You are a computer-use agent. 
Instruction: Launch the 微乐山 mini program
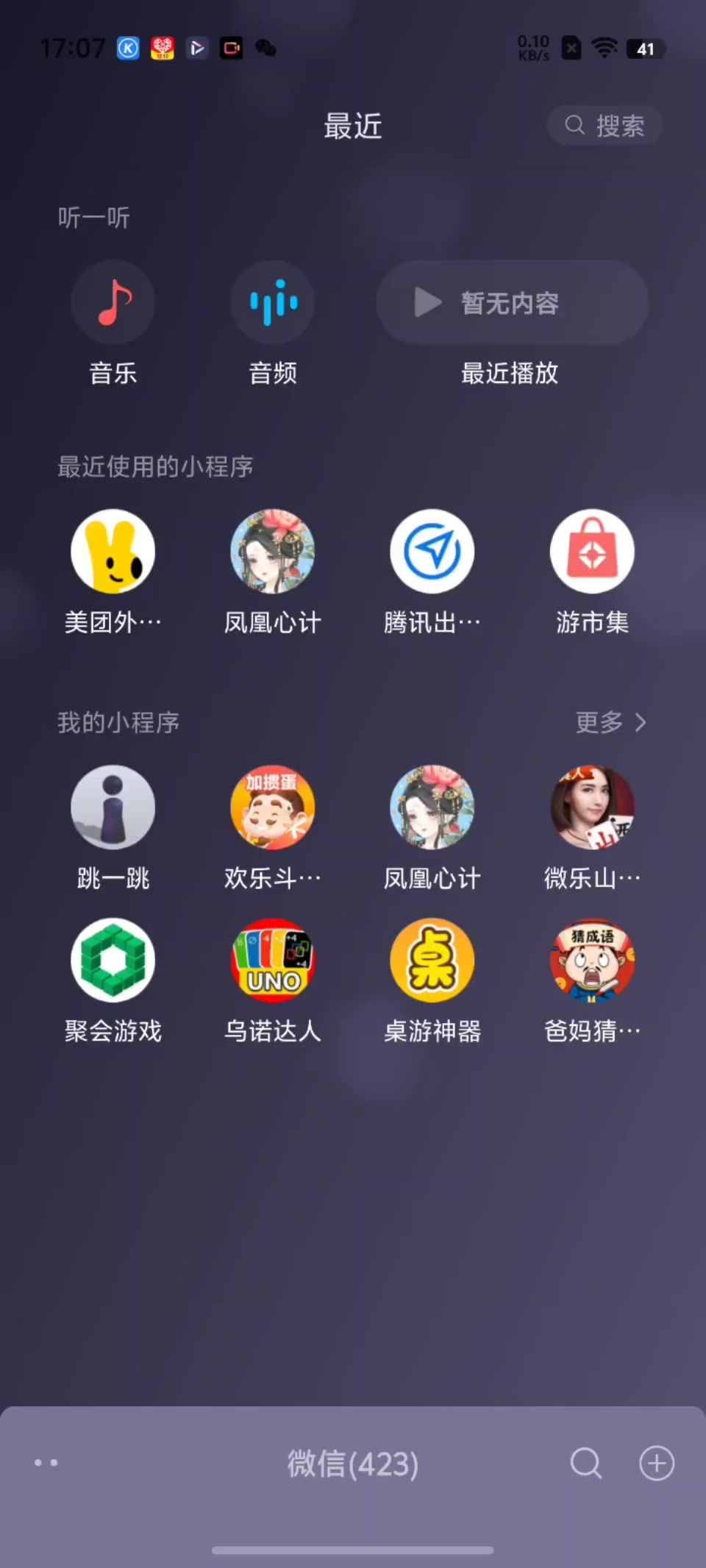592,808
